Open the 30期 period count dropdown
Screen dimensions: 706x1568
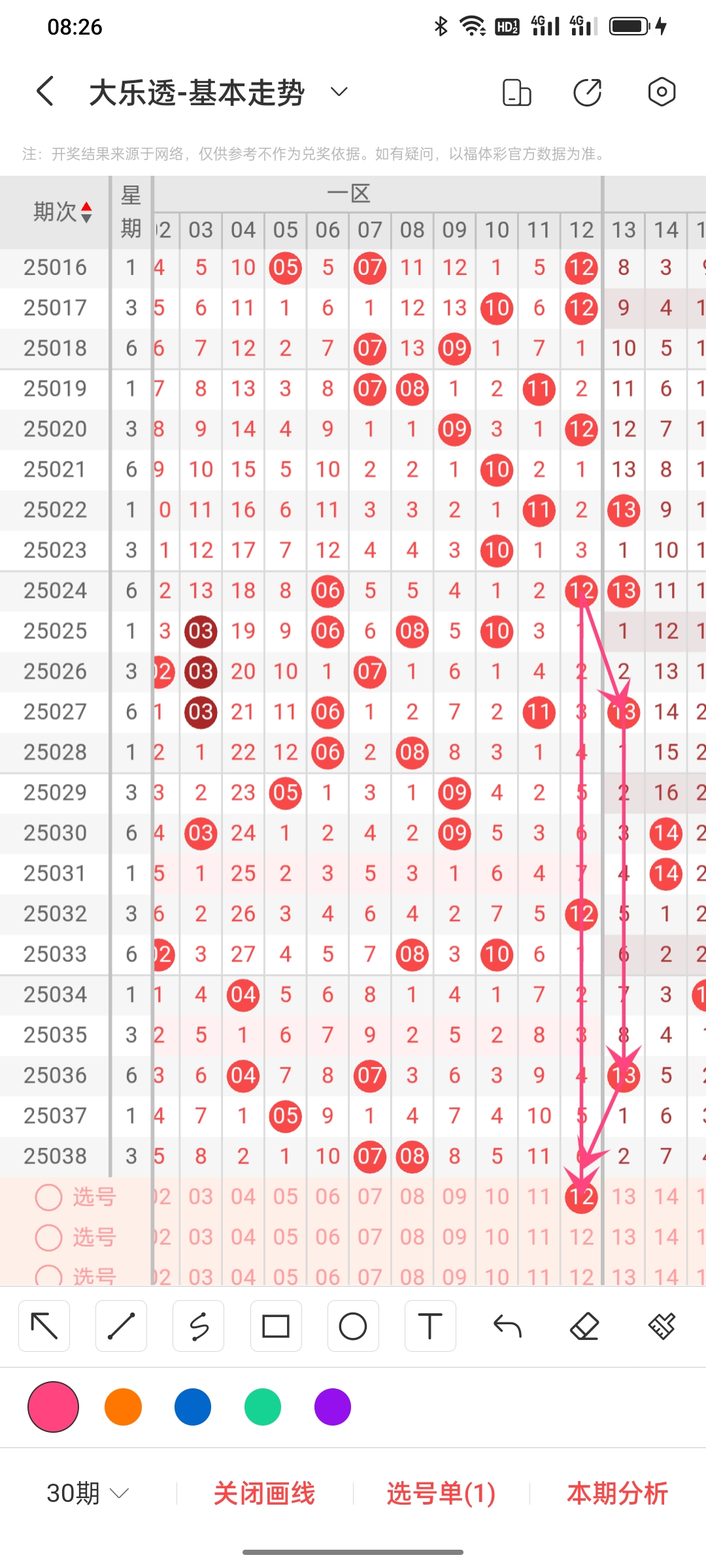(88, 1494)
